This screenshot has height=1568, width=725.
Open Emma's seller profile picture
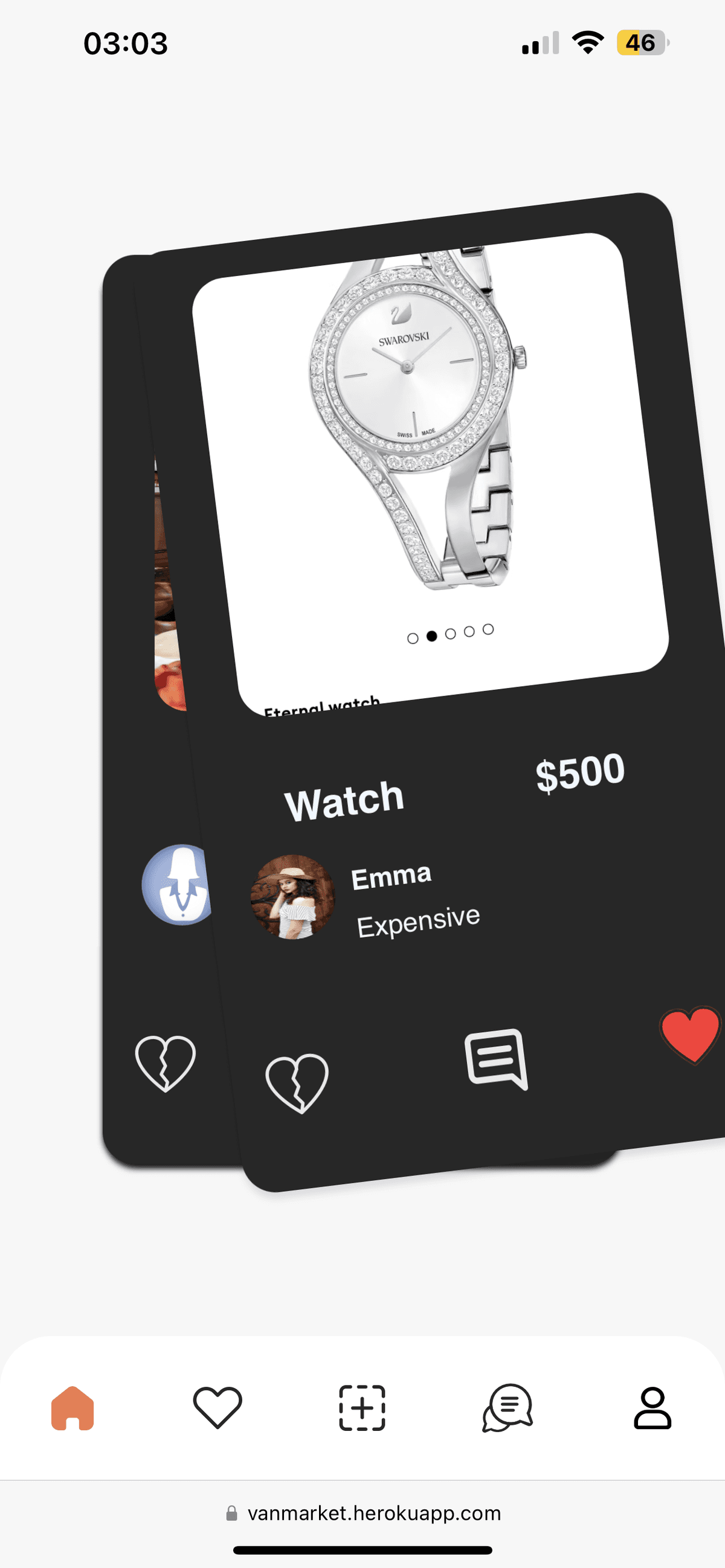tap(293, 896)
